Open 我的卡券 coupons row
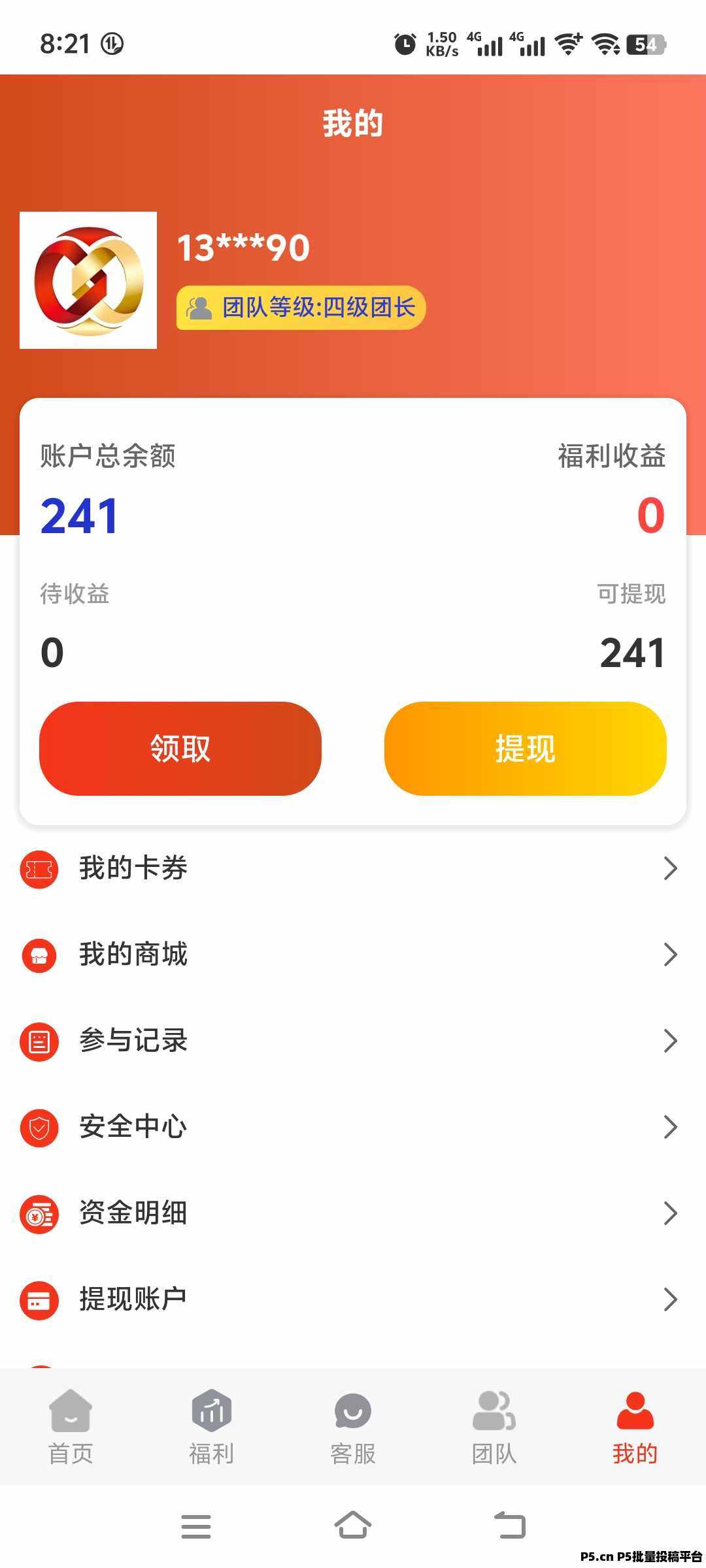Viewport: 706px width, 1568px height. pos(353,868)
